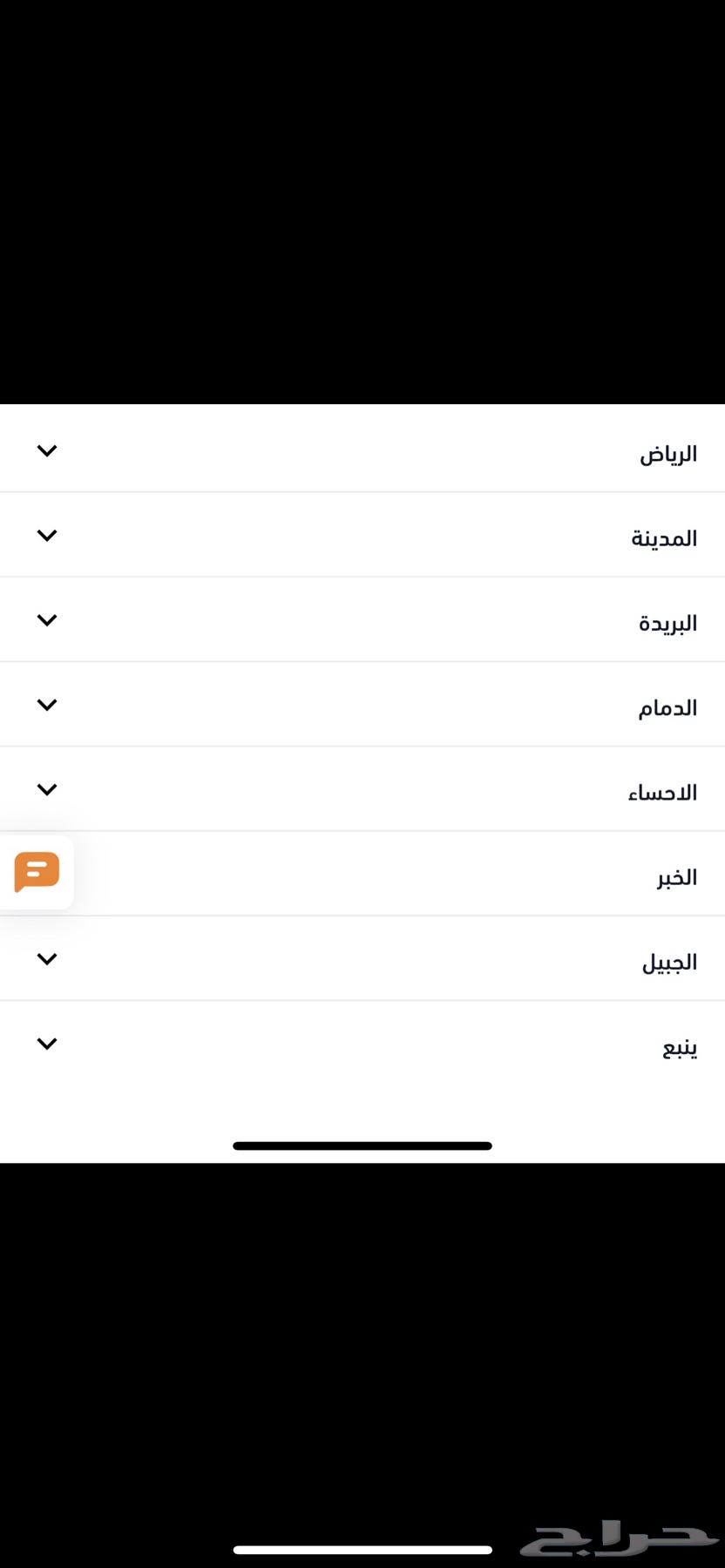
Task: Tap the Haraj watermark logo
Action: point(610,1538)
